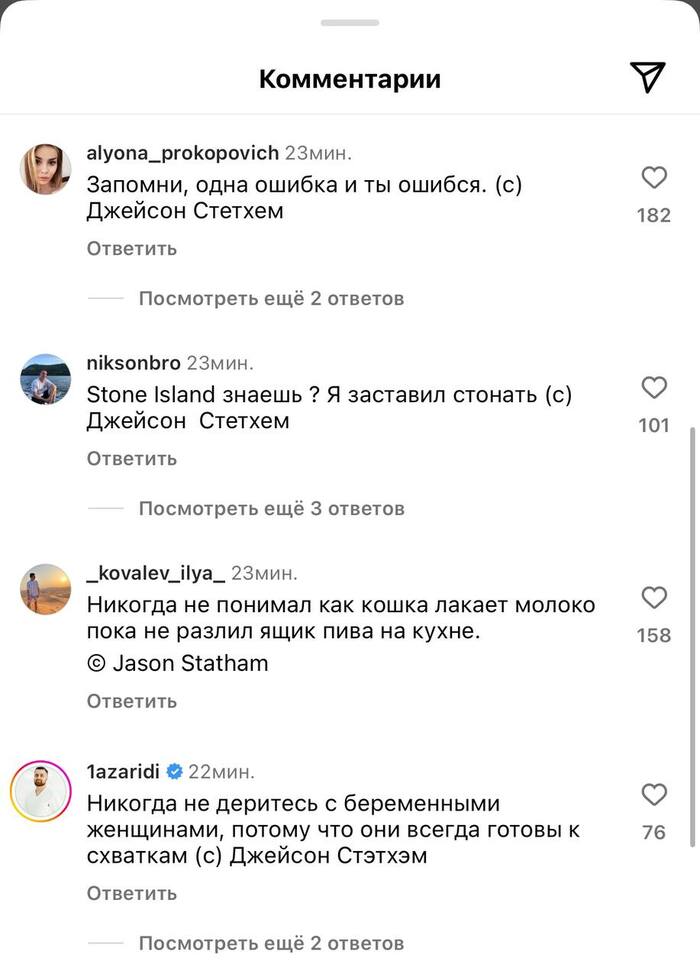Reply to niksonbro's comment
700x977 pixels.
pyautogui.click(x=131, y=459)
